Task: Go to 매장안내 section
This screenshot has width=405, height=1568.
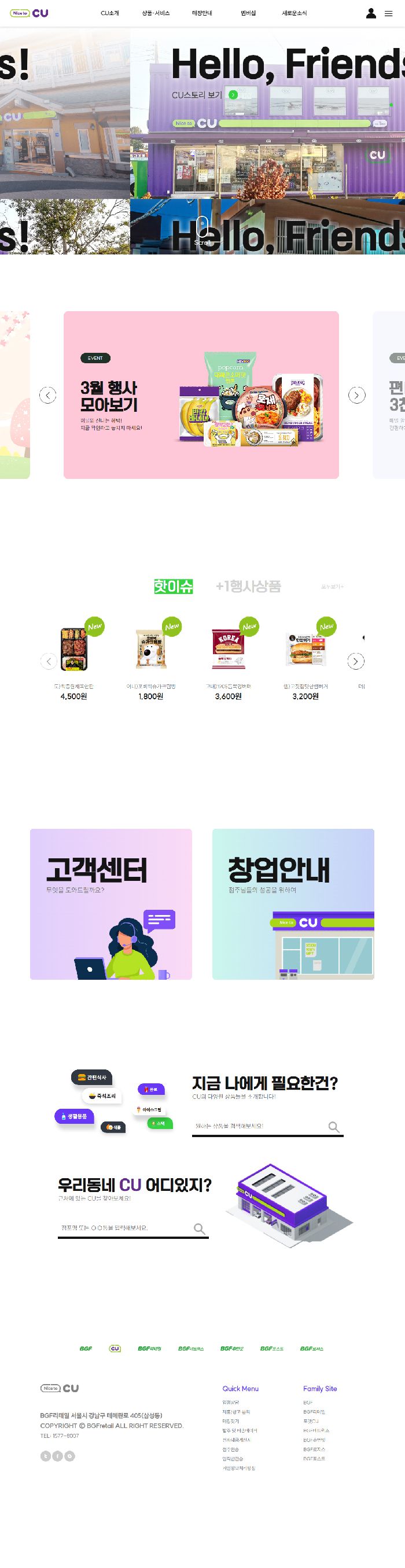Action: coord(201,13)
